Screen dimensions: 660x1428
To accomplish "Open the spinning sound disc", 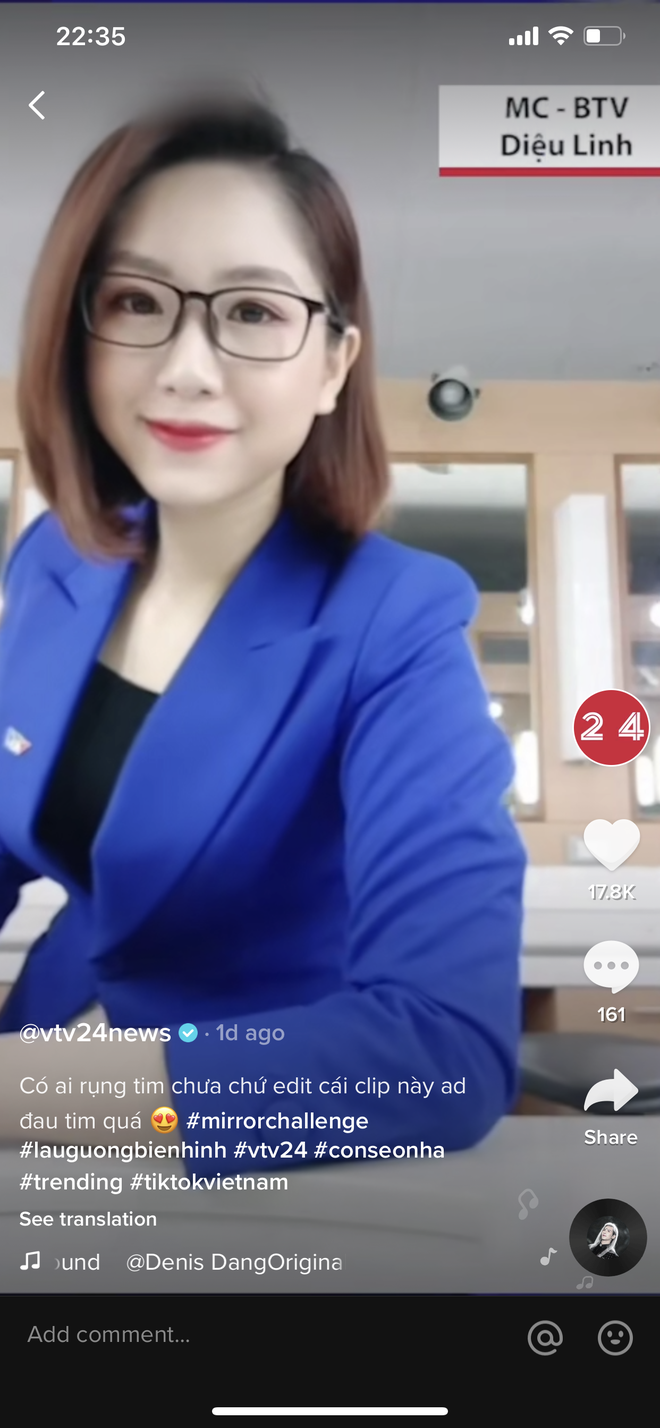I will pos(608,1237).
